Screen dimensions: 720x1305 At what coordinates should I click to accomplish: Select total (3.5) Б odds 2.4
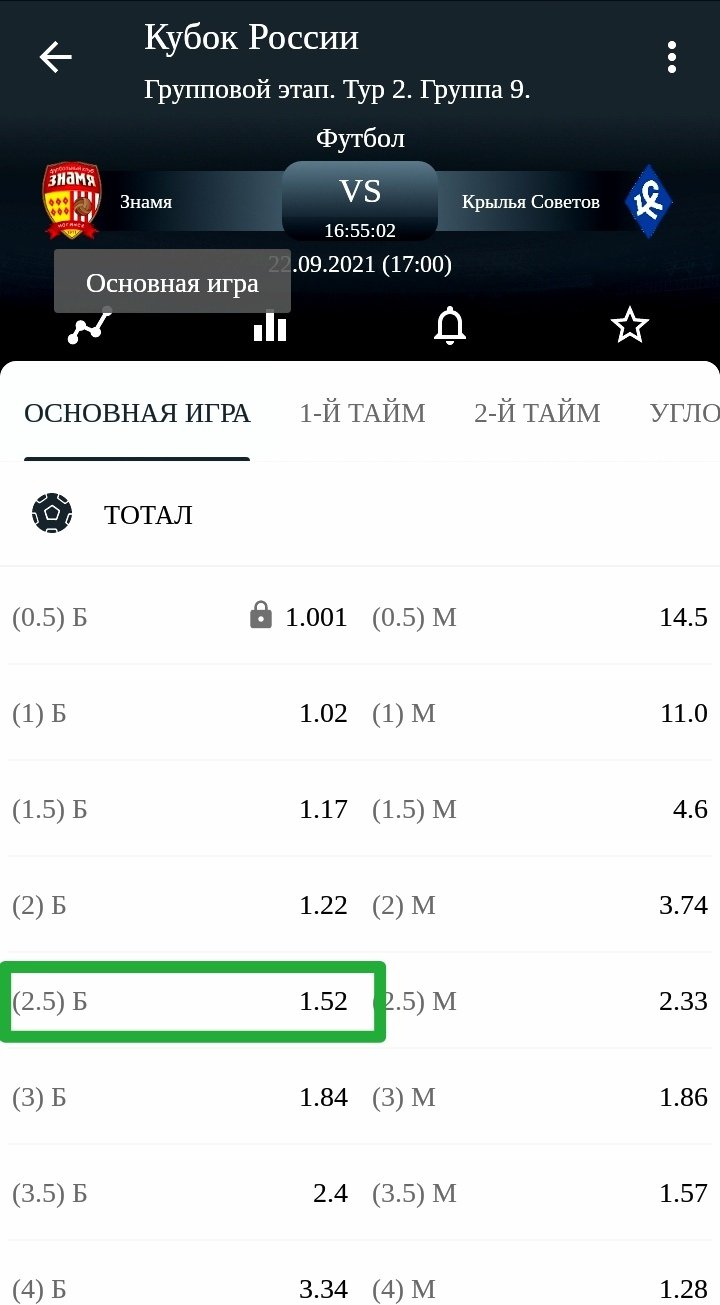(180, 1193)
